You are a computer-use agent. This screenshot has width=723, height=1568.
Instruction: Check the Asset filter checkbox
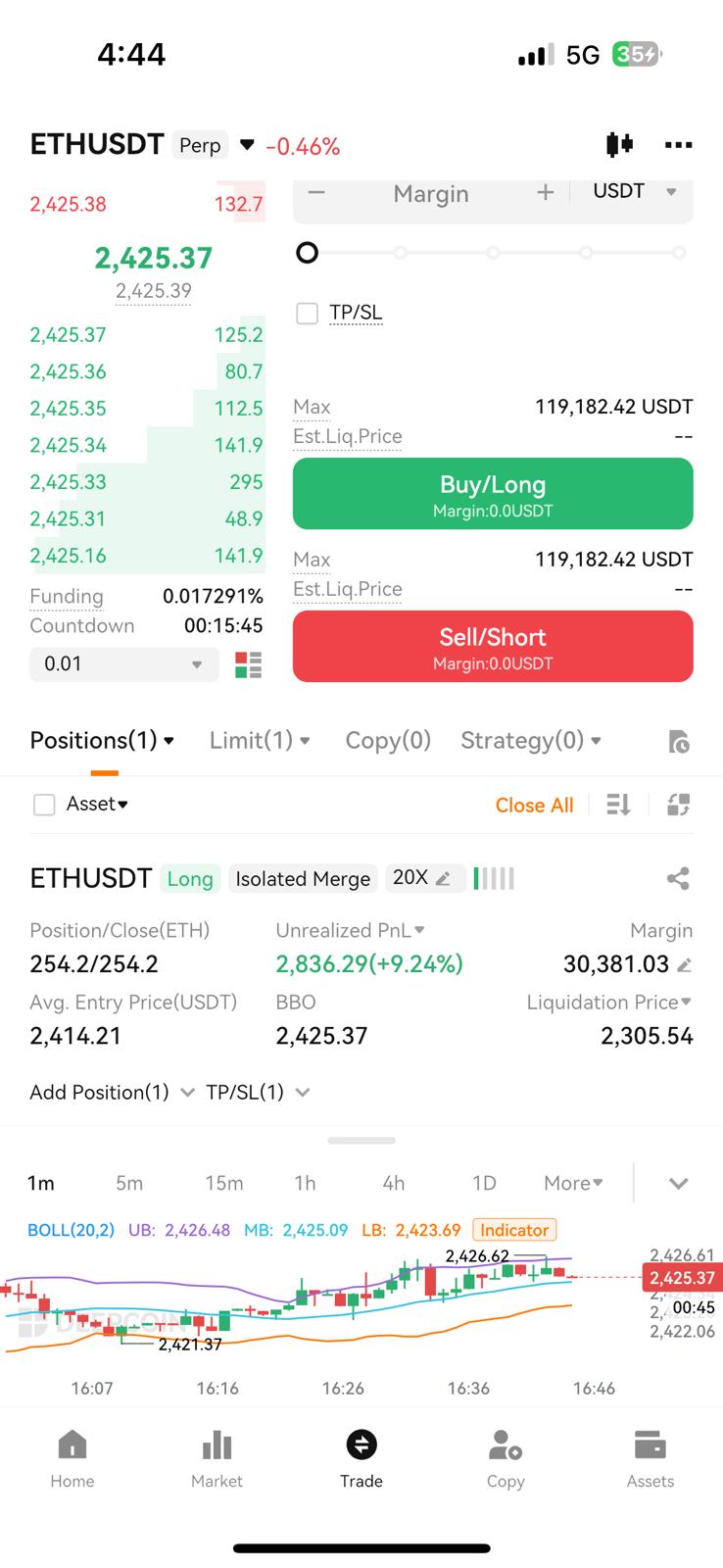44,805
